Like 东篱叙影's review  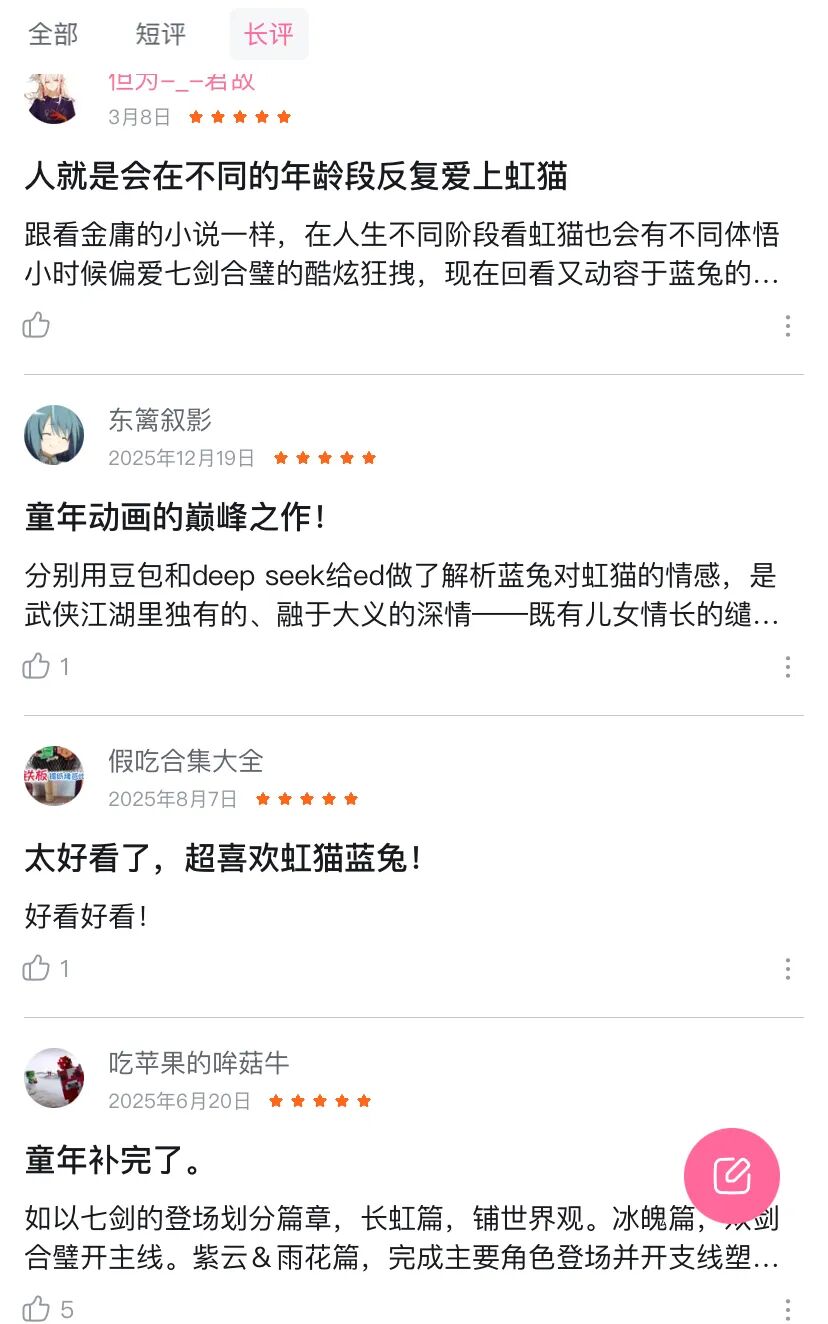click(x=37, y=666)
